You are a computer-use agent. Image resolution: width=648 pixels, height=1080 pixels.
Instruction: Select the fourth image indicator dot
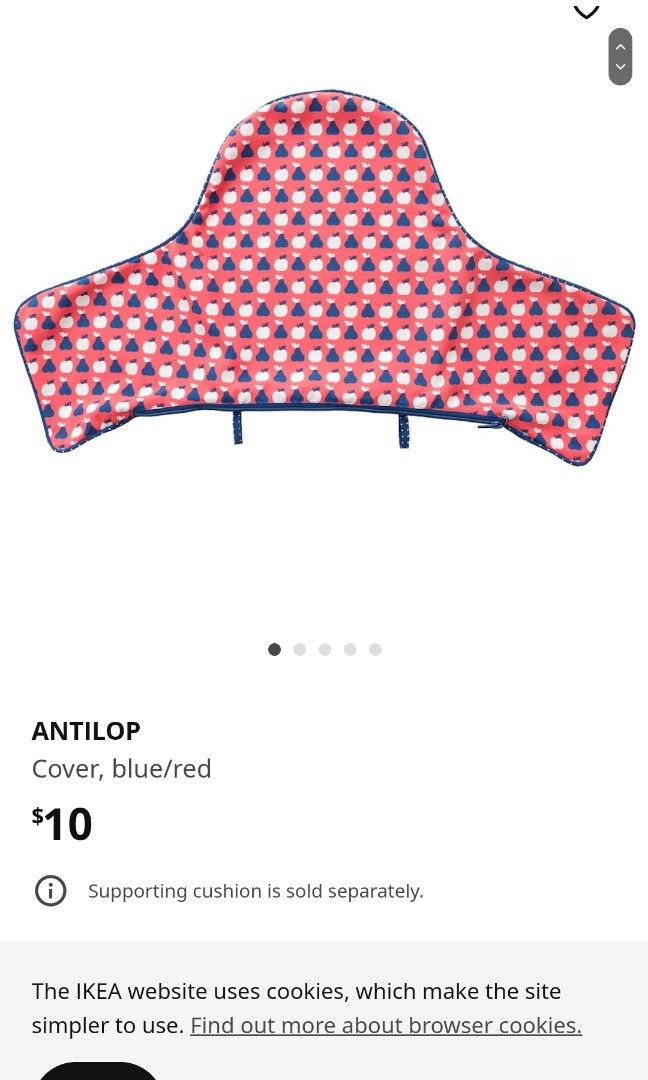[x=350, y=649]
